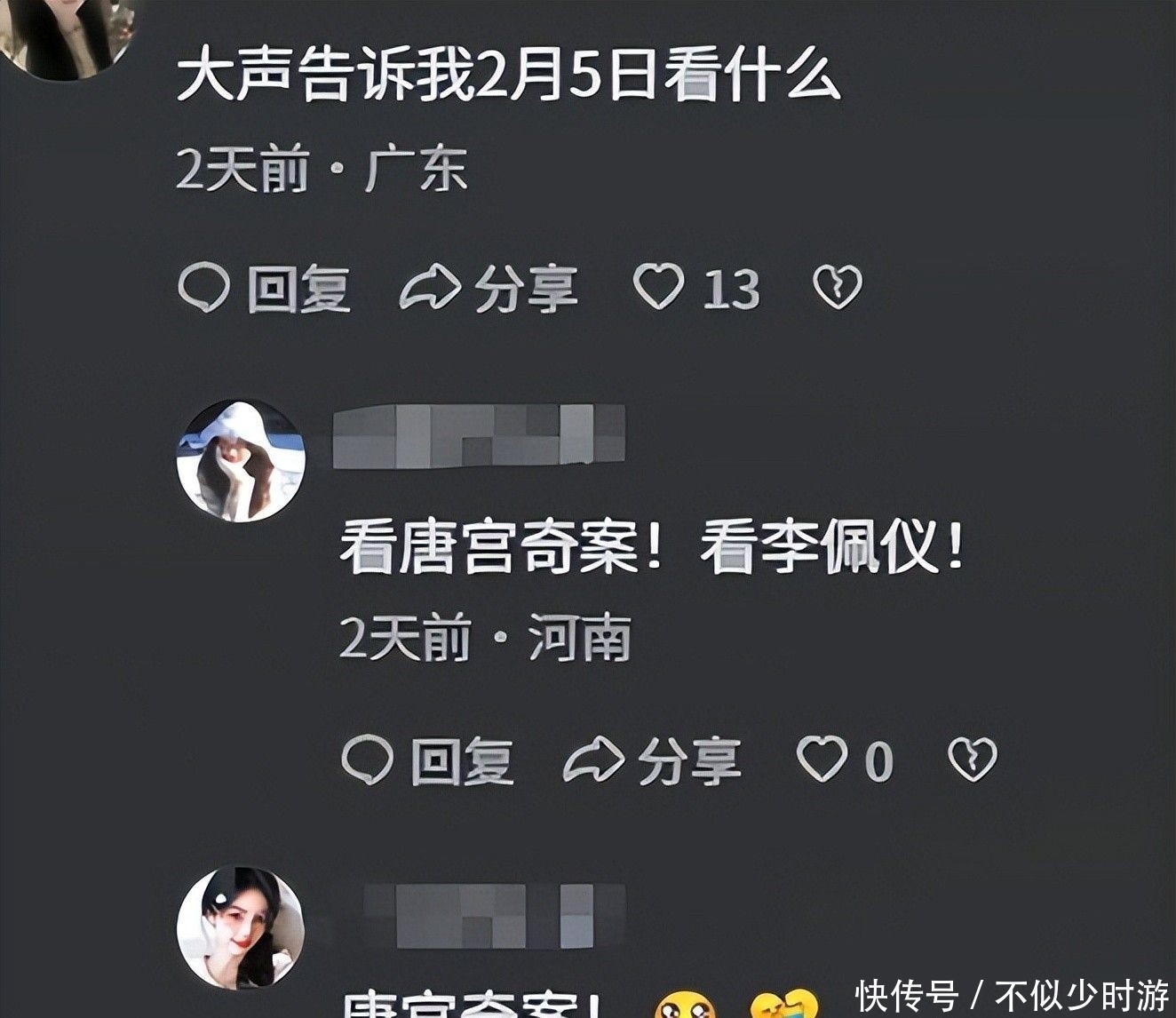
Task: Share the 看李佩仪 comment from 河南
Action: pyautogui.click(x=653, y=761)
